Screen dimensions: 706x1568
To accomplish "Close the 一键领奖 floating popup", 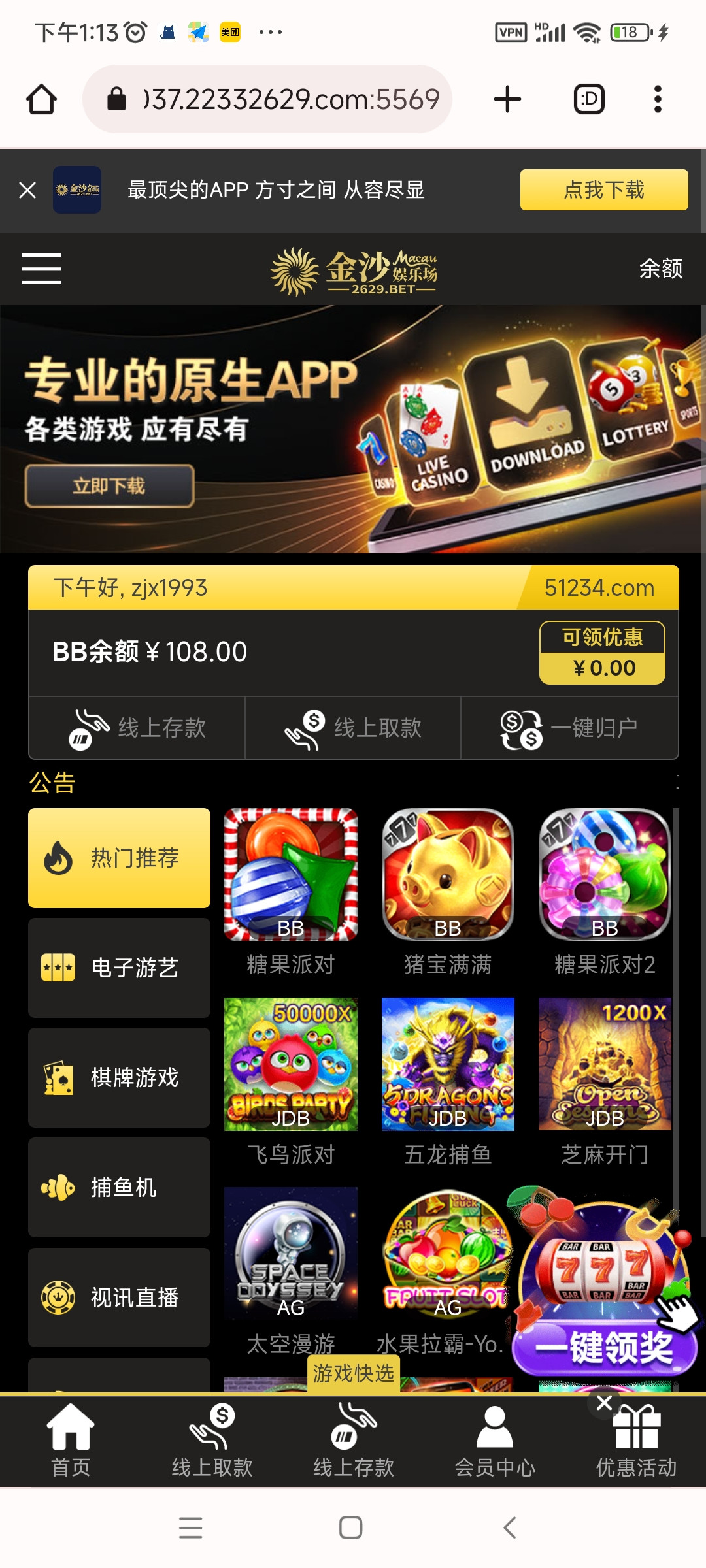I will click(605, 1401).
